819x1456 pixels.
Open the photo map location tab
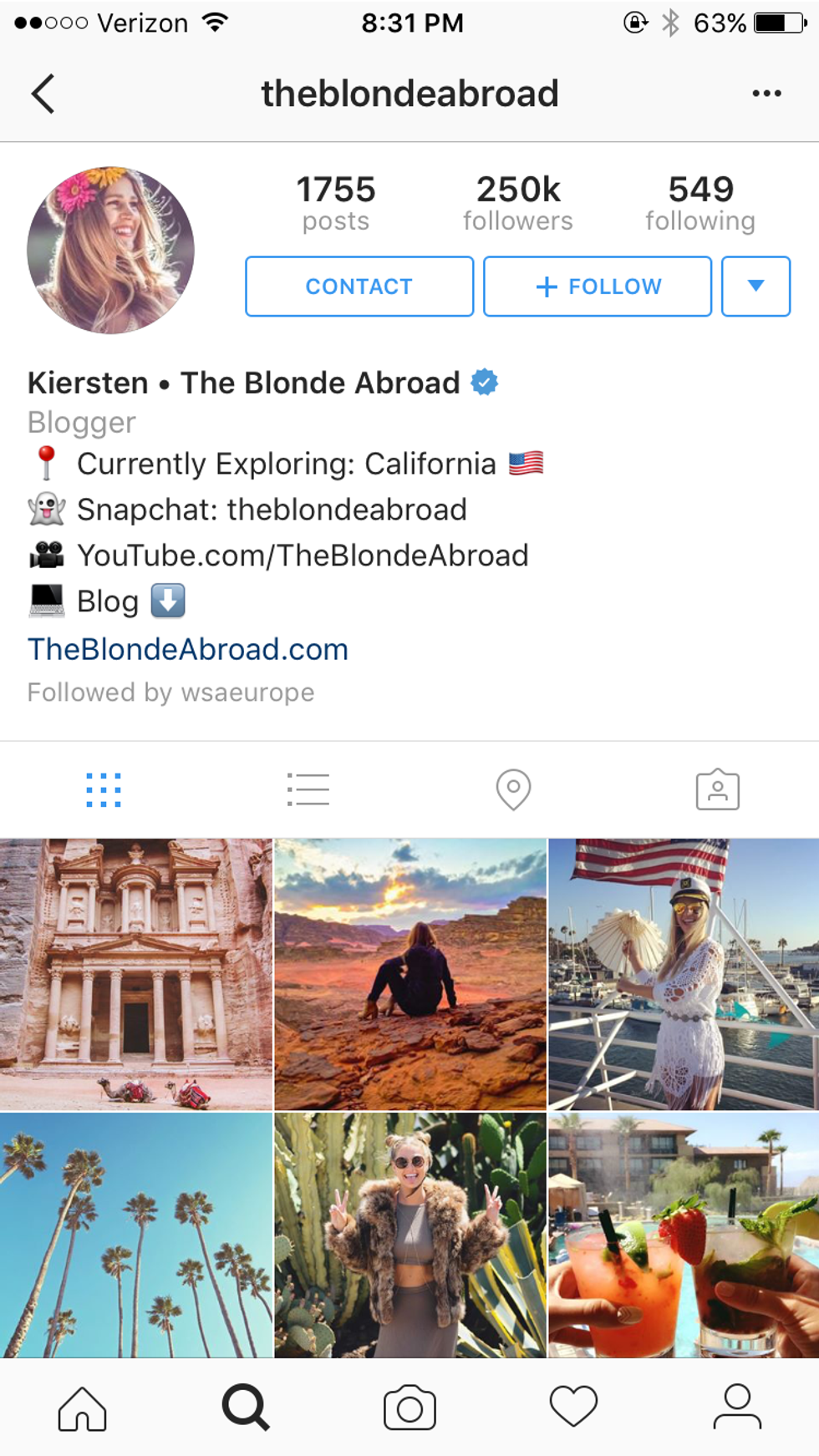(513, 789)
